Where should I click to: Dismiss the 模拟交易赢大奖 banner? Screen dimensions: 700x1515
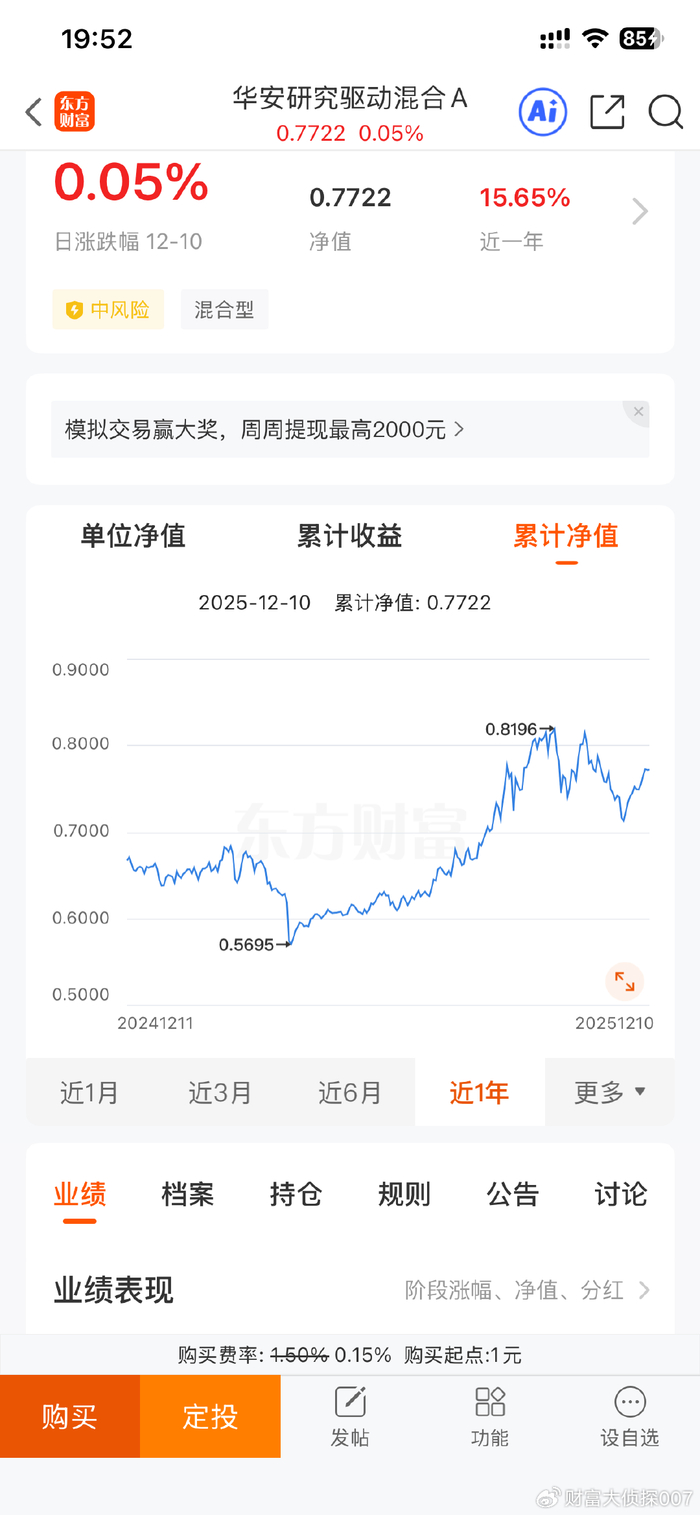[638, 412]
